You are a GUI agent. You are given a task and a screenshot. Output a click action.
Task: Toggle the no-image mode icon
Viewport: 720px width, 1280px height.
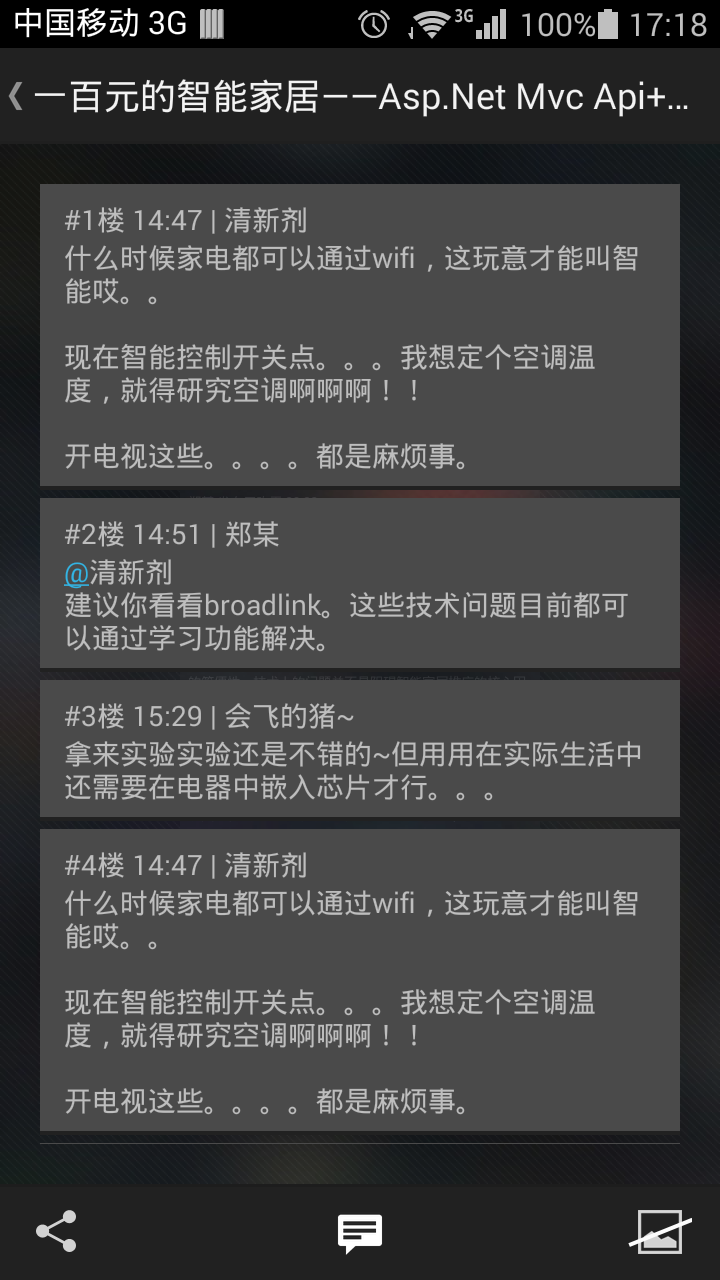(660, 1232)
